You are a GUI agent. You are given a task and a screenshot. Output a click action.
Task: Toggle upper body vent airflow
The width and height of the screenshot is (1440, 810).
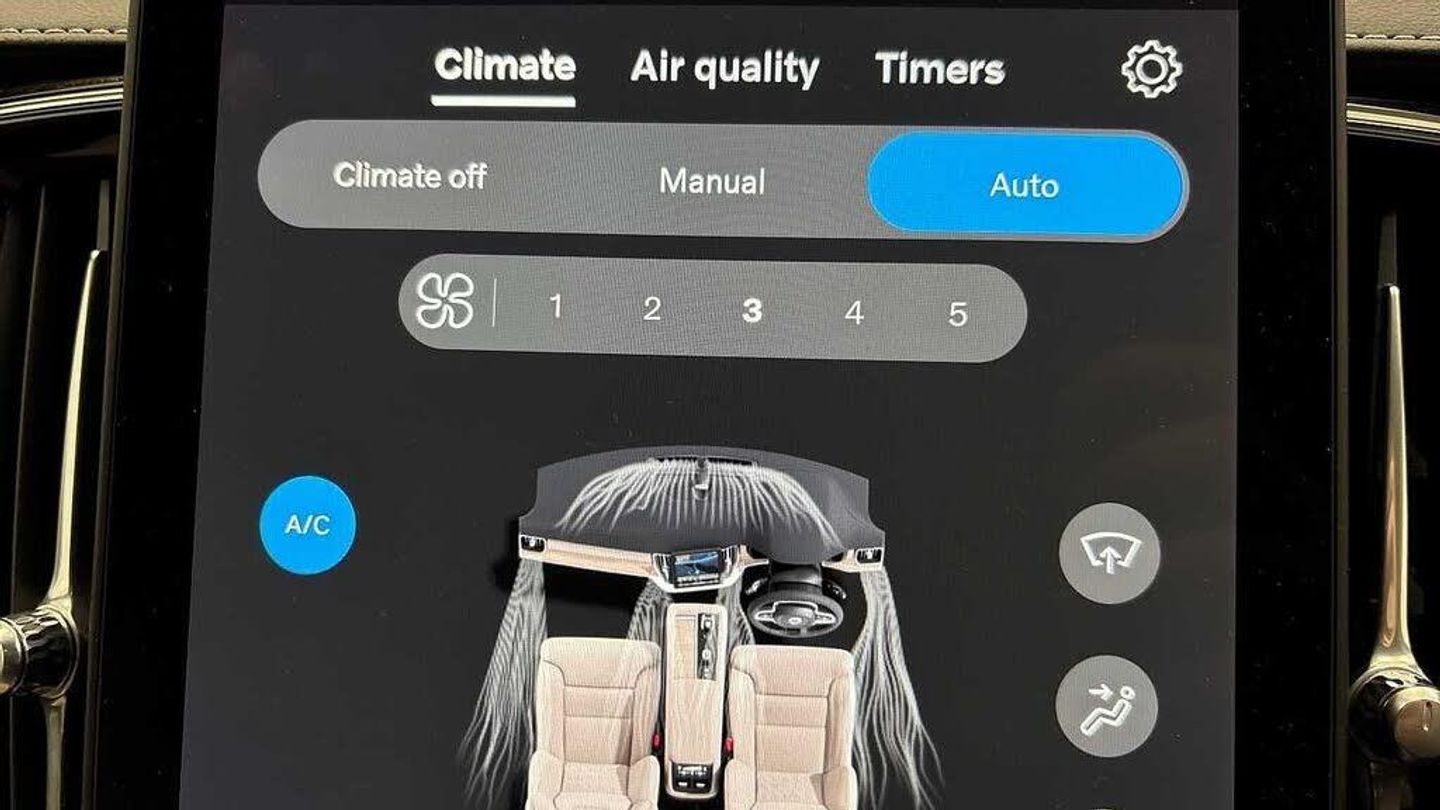1106,705
